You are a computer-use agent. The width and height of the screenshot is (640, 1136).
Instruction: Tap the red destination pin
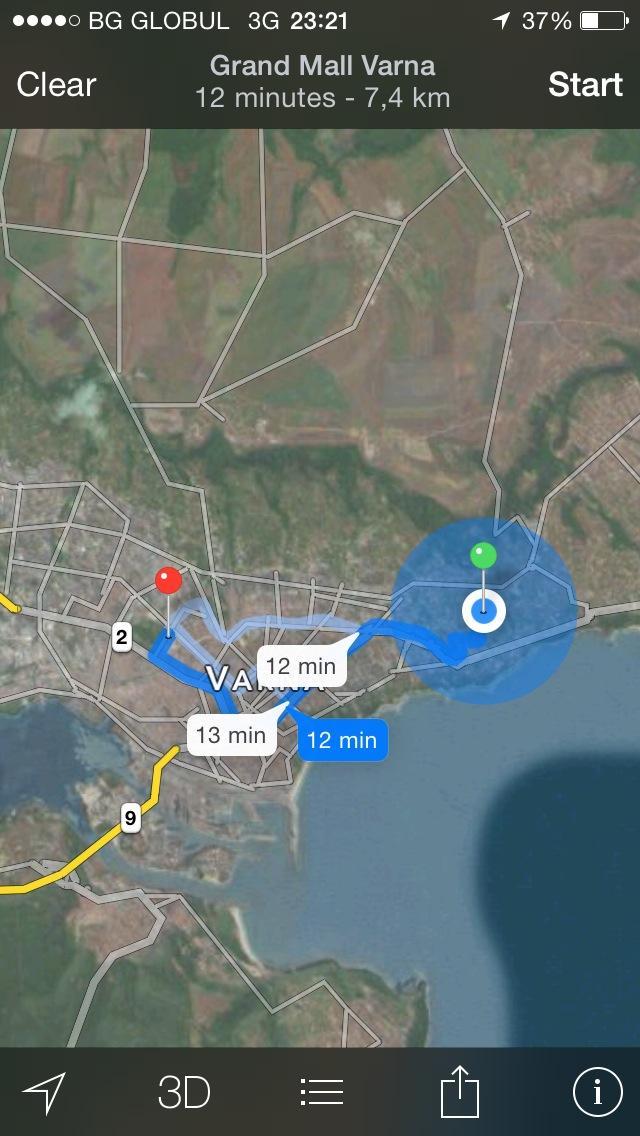[x=169, y=582]
